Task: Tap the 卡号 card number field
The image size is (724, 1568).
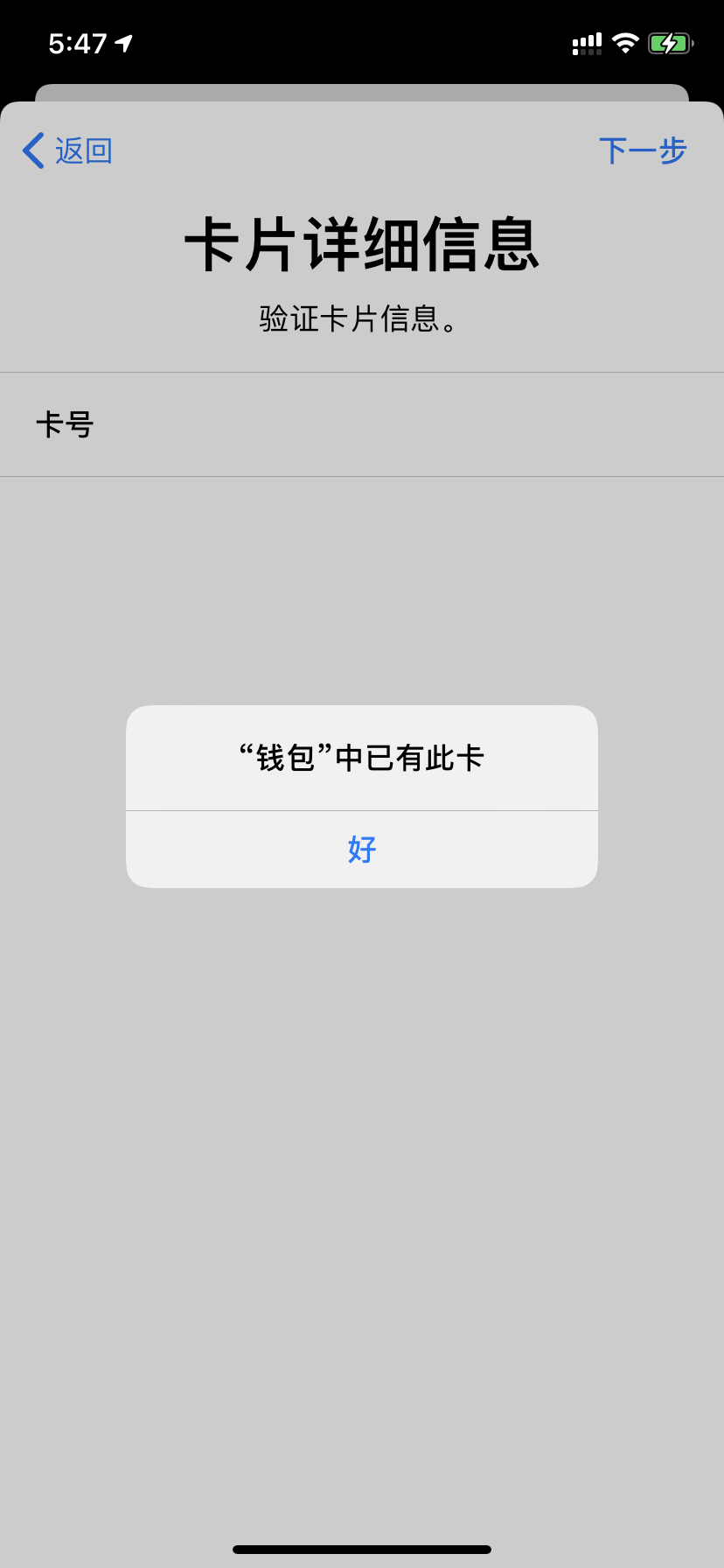Action: (362, 425)
